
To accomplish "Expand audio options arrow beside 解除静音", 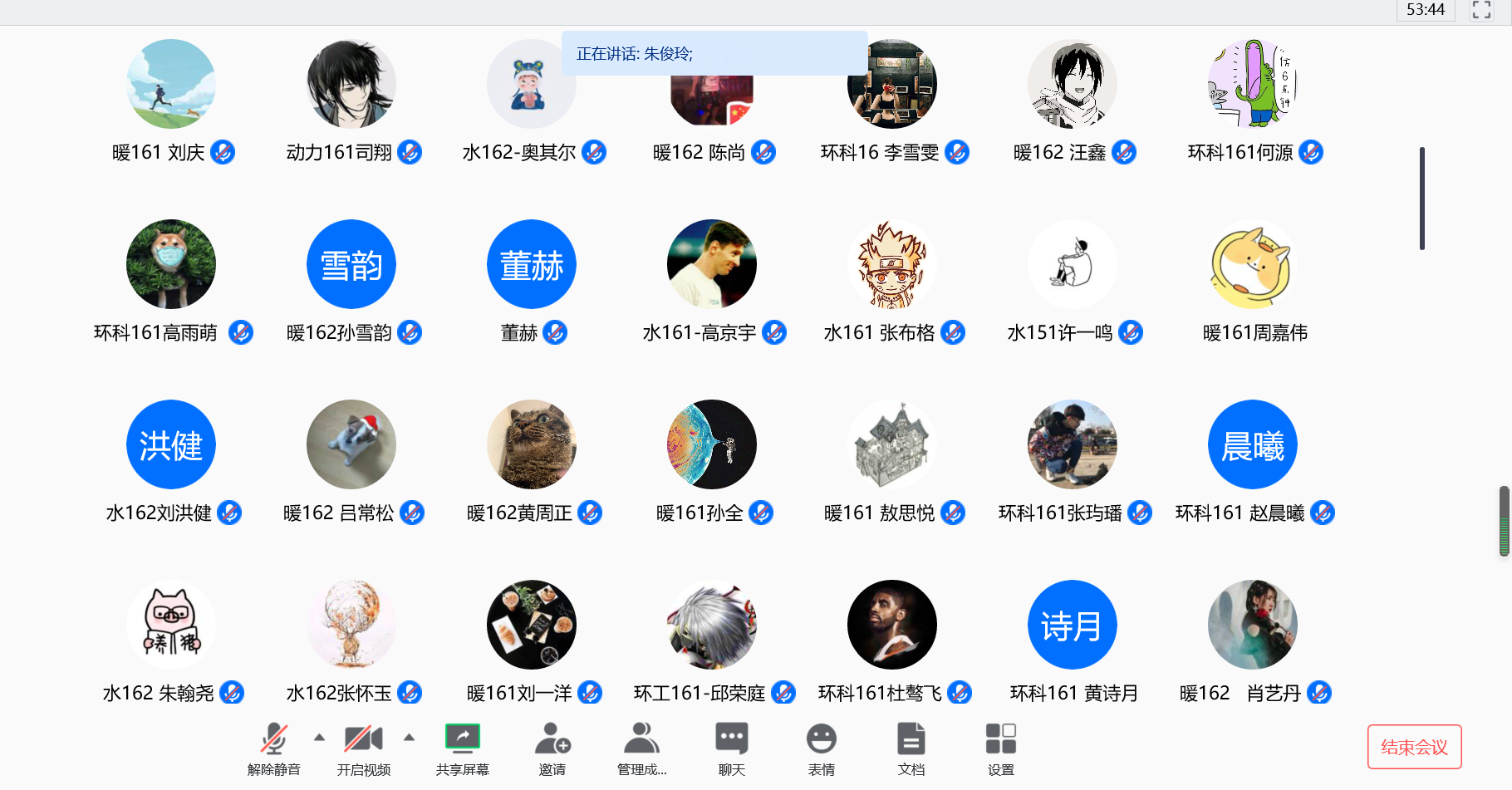I will pos(319,737).
